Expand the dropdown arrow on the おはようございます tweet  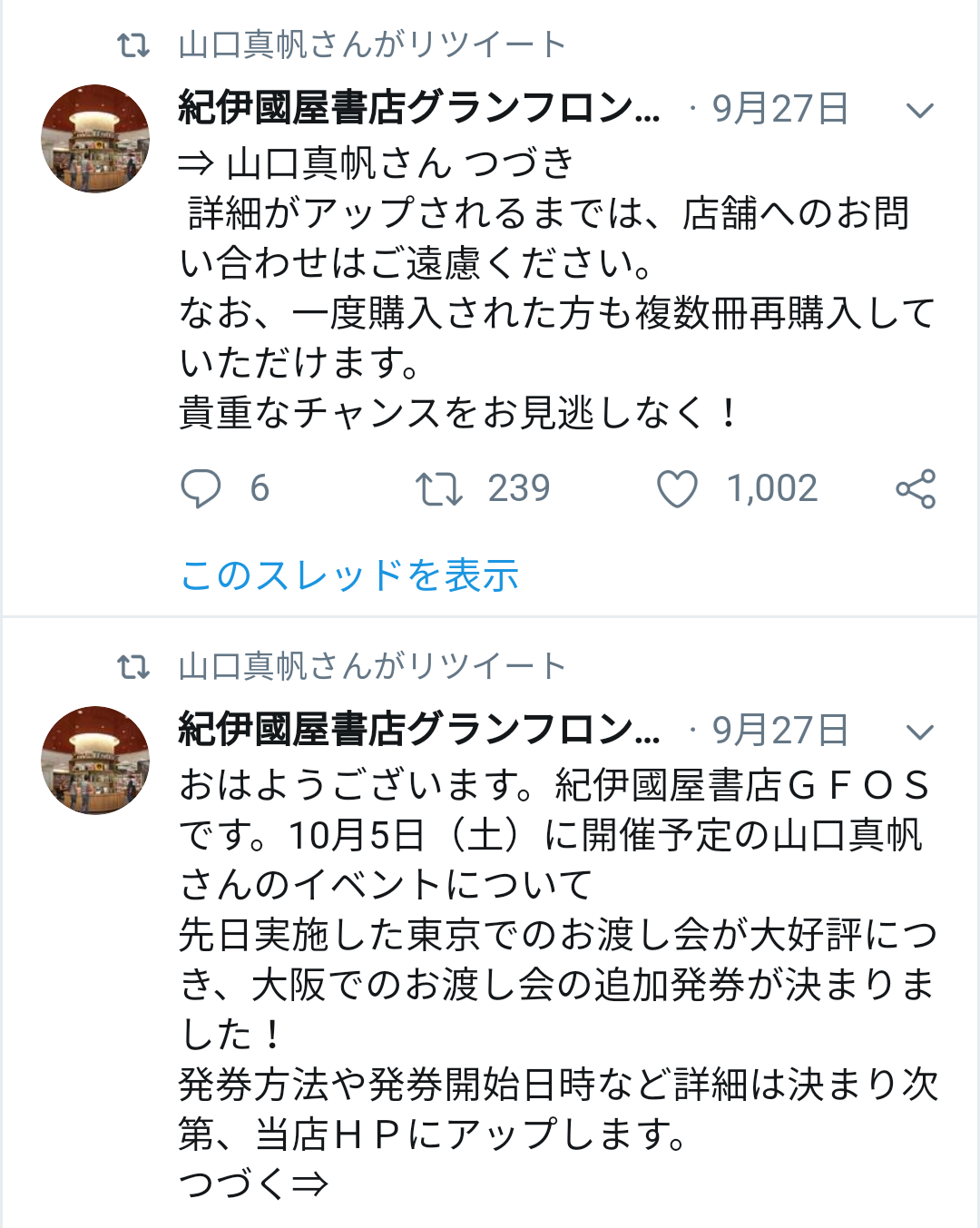coord(920,732)
